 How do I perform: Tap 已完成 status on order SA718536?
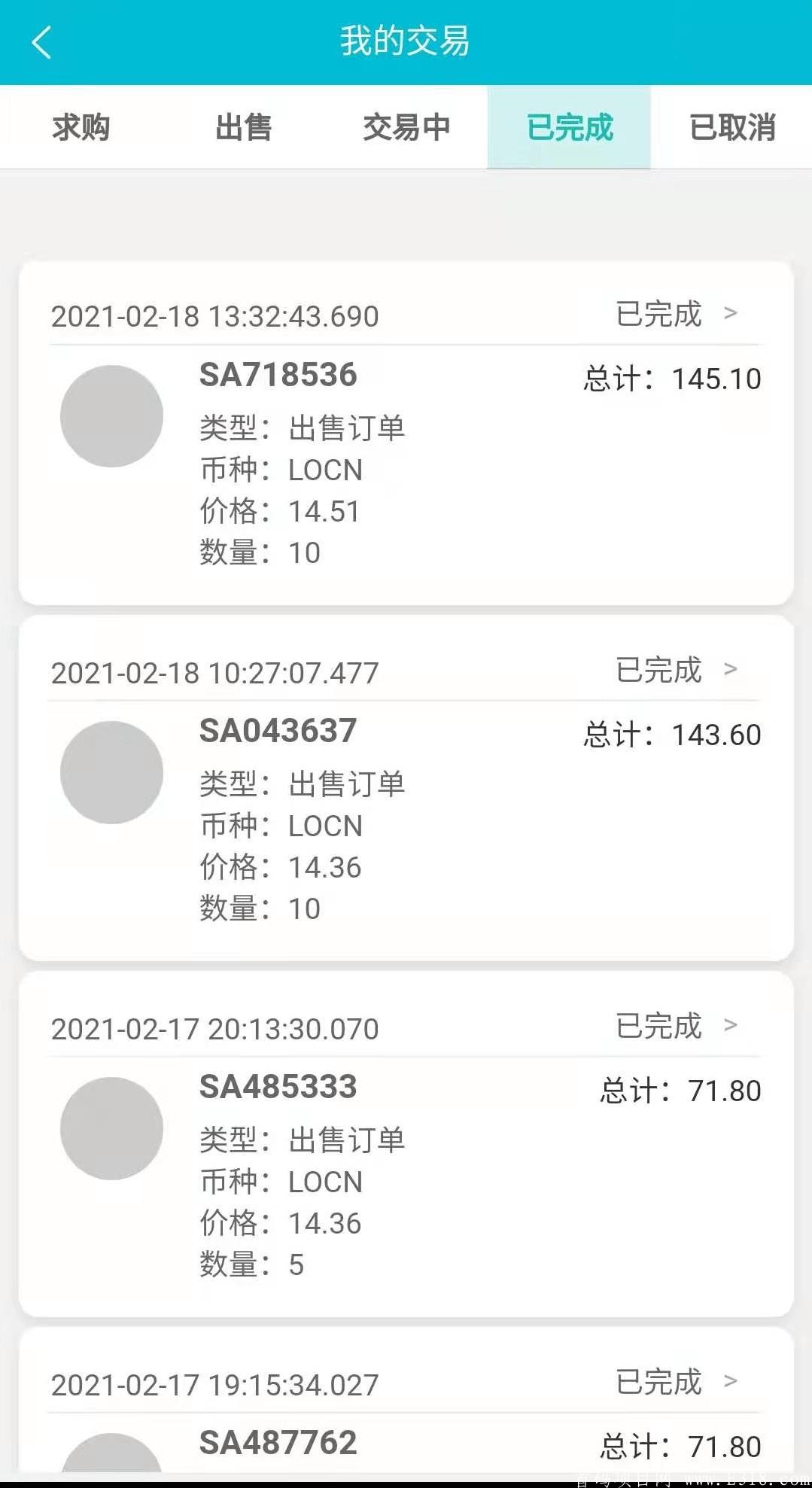[656, 315]
